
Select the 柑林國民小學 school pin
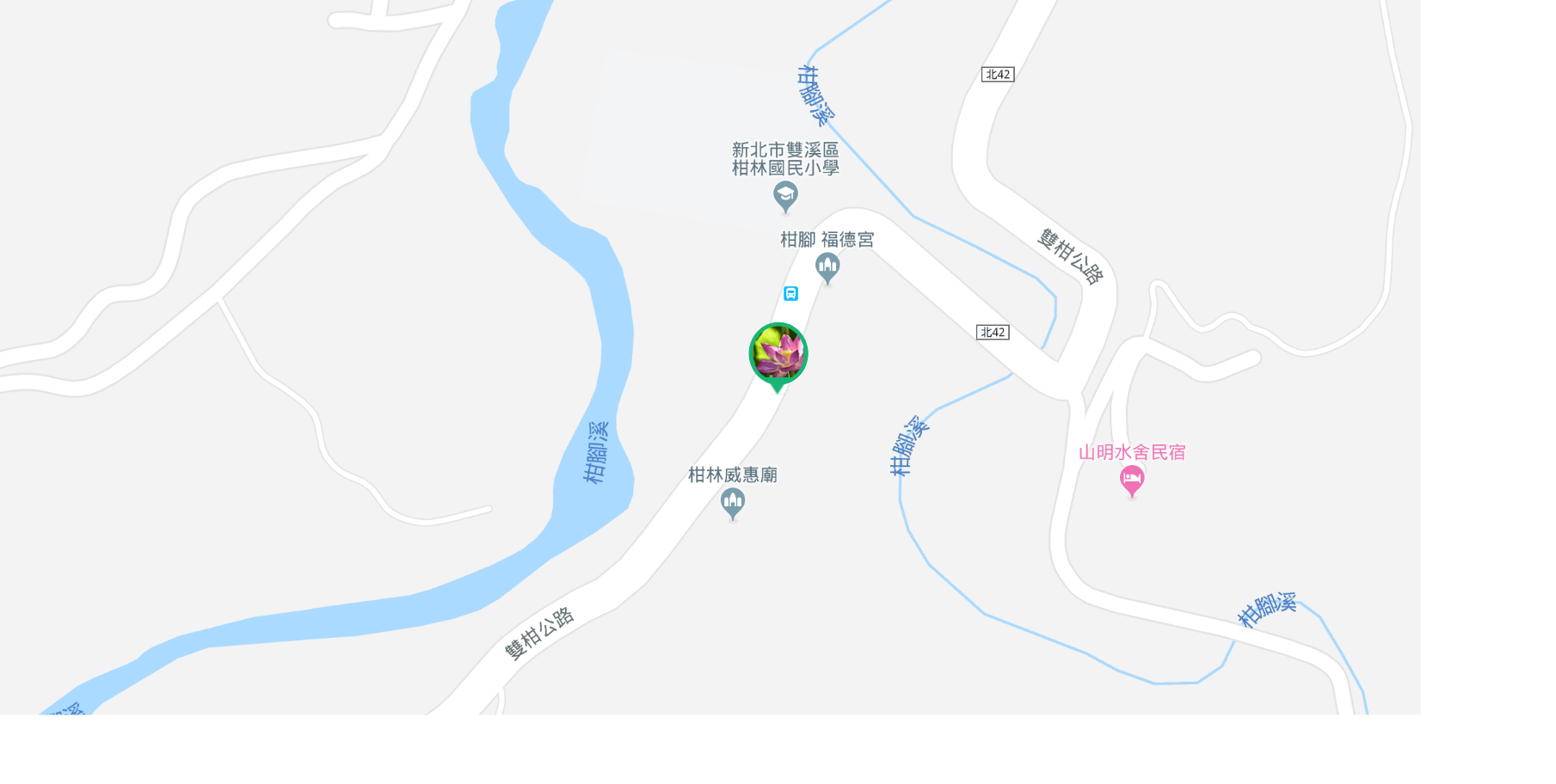(x=785, y=195)
